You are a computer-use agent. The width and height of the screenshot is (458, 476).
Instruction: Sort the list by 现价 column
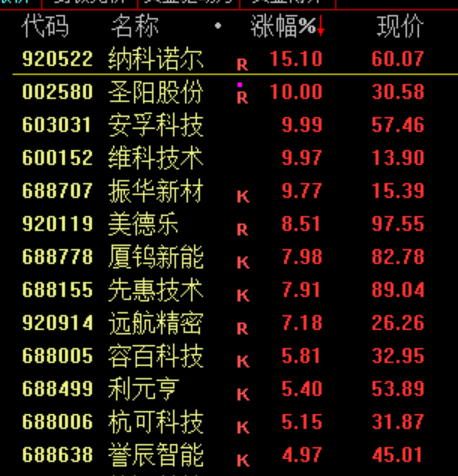click(400, 26)
